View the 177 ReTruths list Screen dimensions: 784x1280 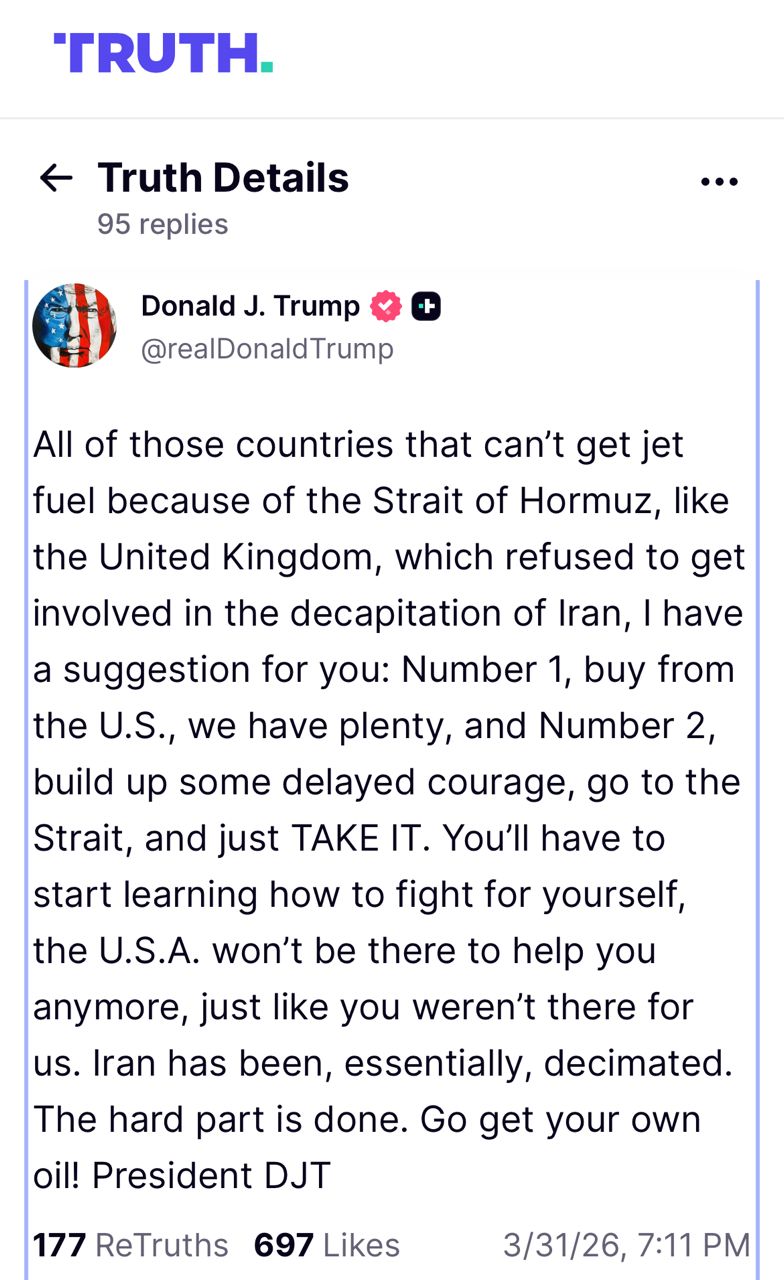click(x=131, y=1245)
